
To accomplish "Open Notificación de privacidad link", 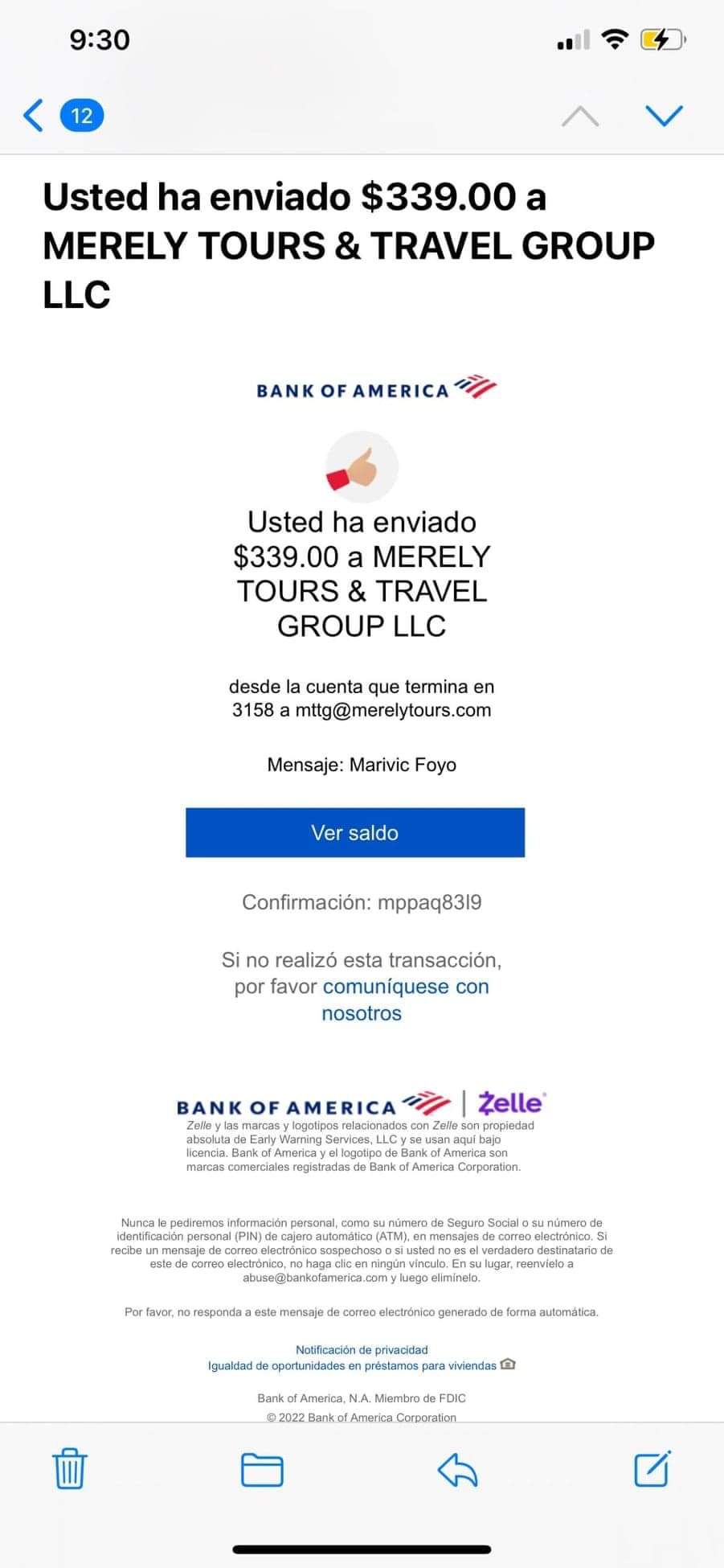I will [x=362, y=1350].
